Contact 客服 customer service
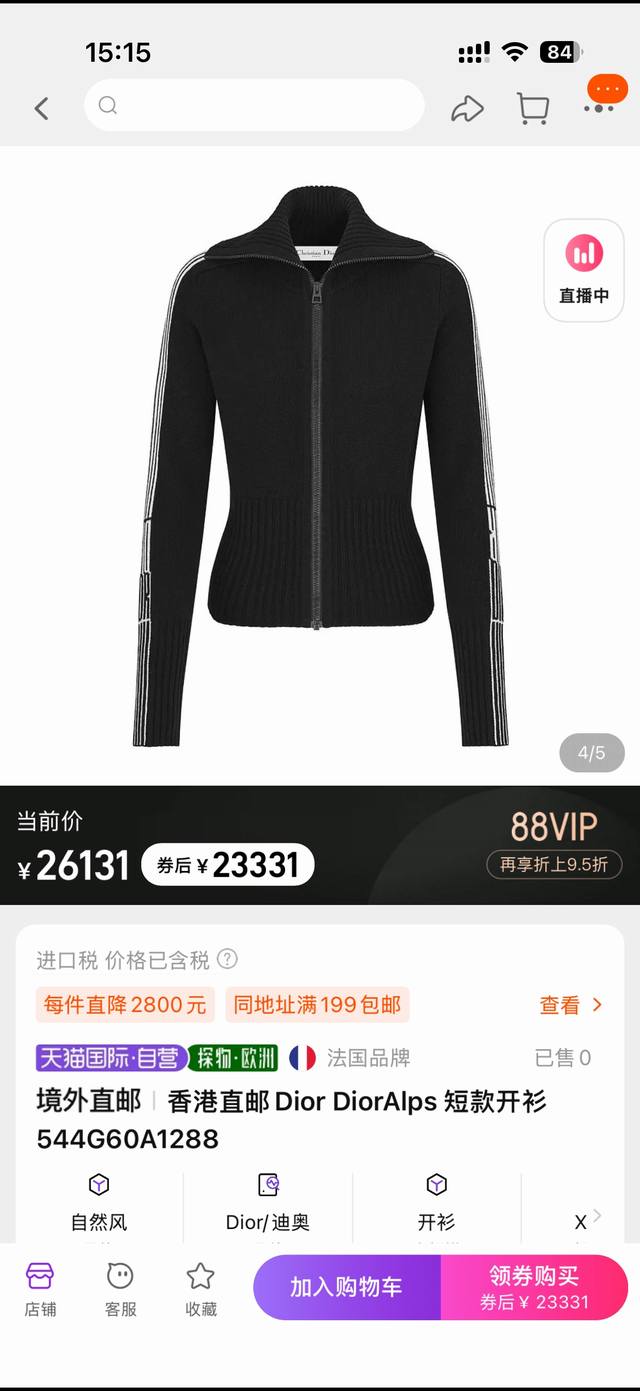 [x=120, y=1288]
